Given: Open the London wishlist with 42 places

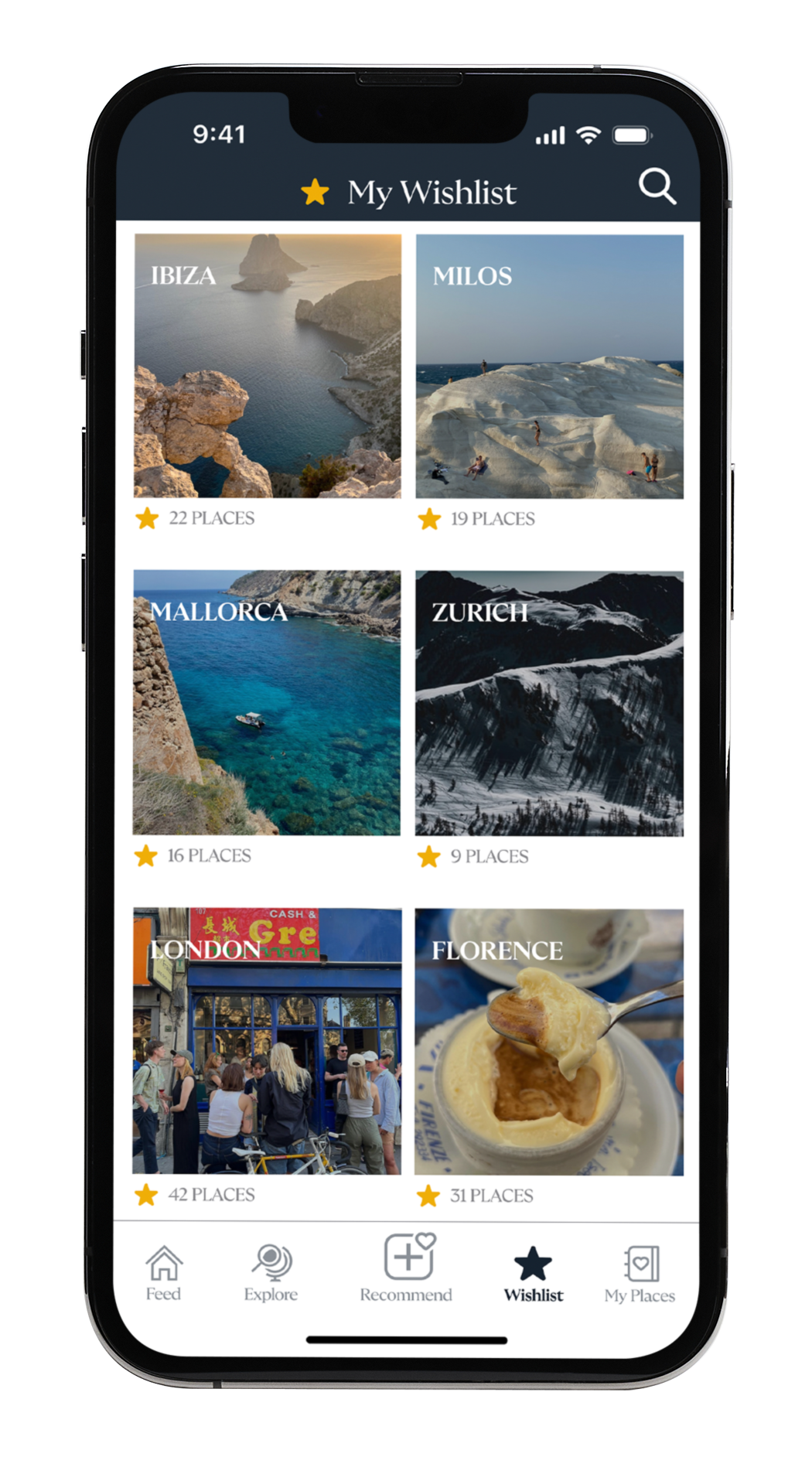Looking at the screenshot, I should coord(267,1040).
